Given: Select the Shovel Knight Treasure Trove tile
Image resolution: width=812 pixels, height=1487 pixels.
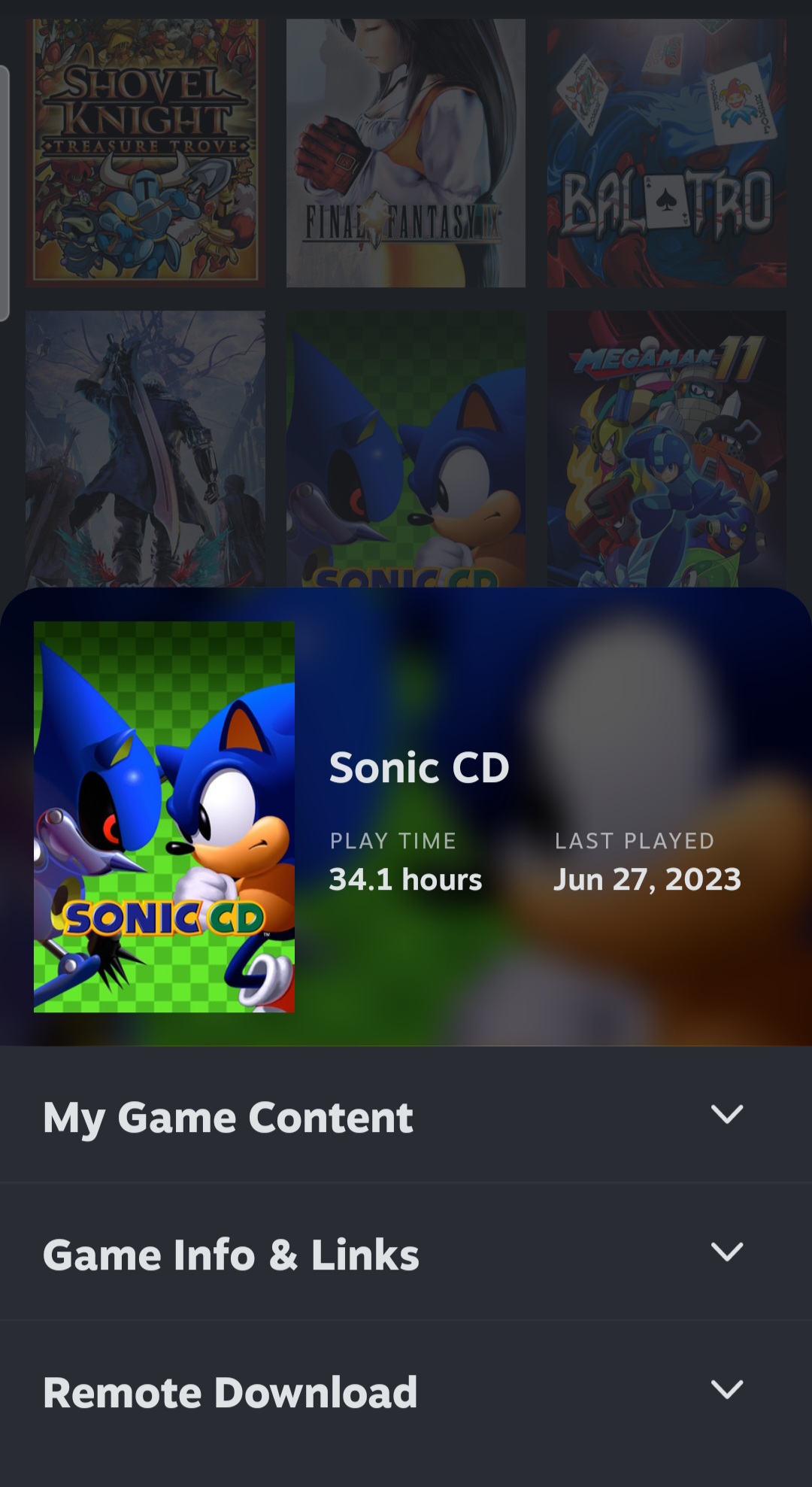Looking at the screenshot, I should tap(145, 153).
